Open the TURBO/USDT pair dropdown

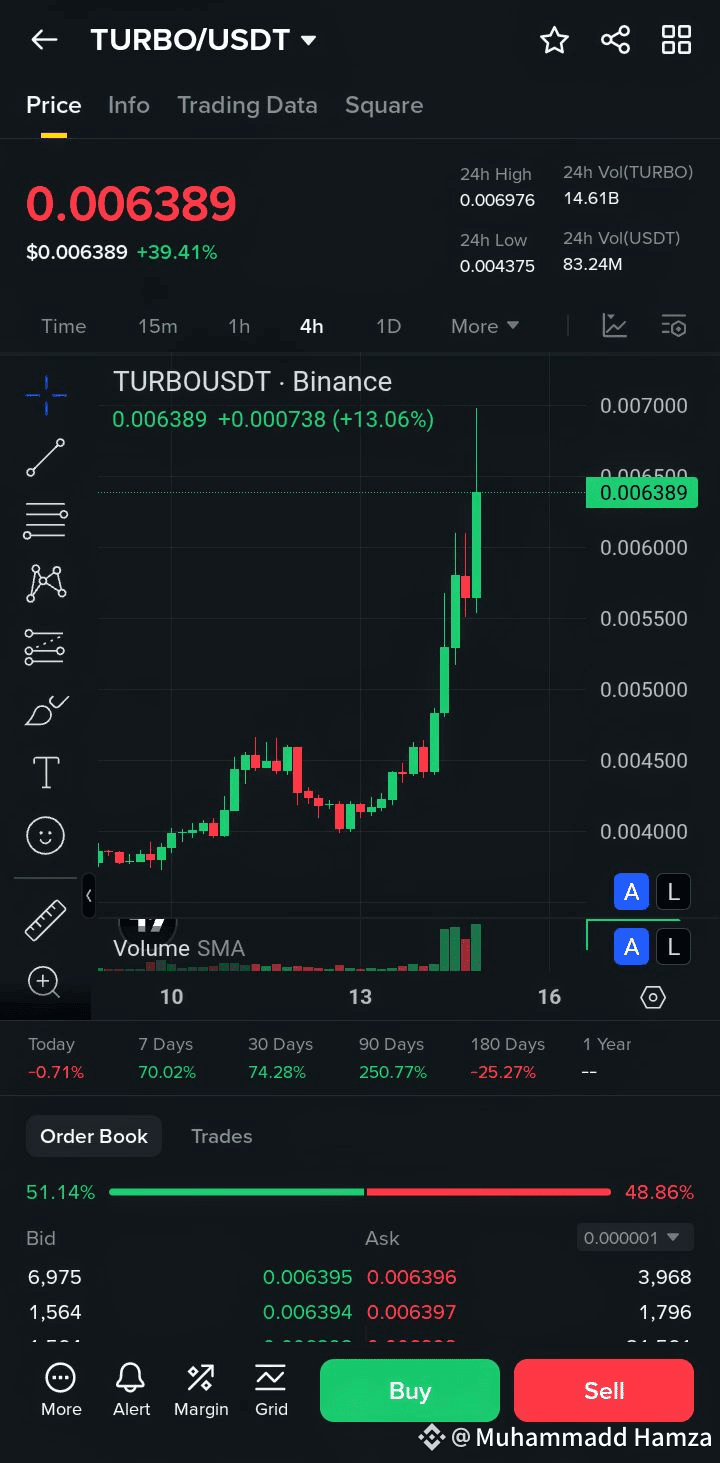[203, 40]
